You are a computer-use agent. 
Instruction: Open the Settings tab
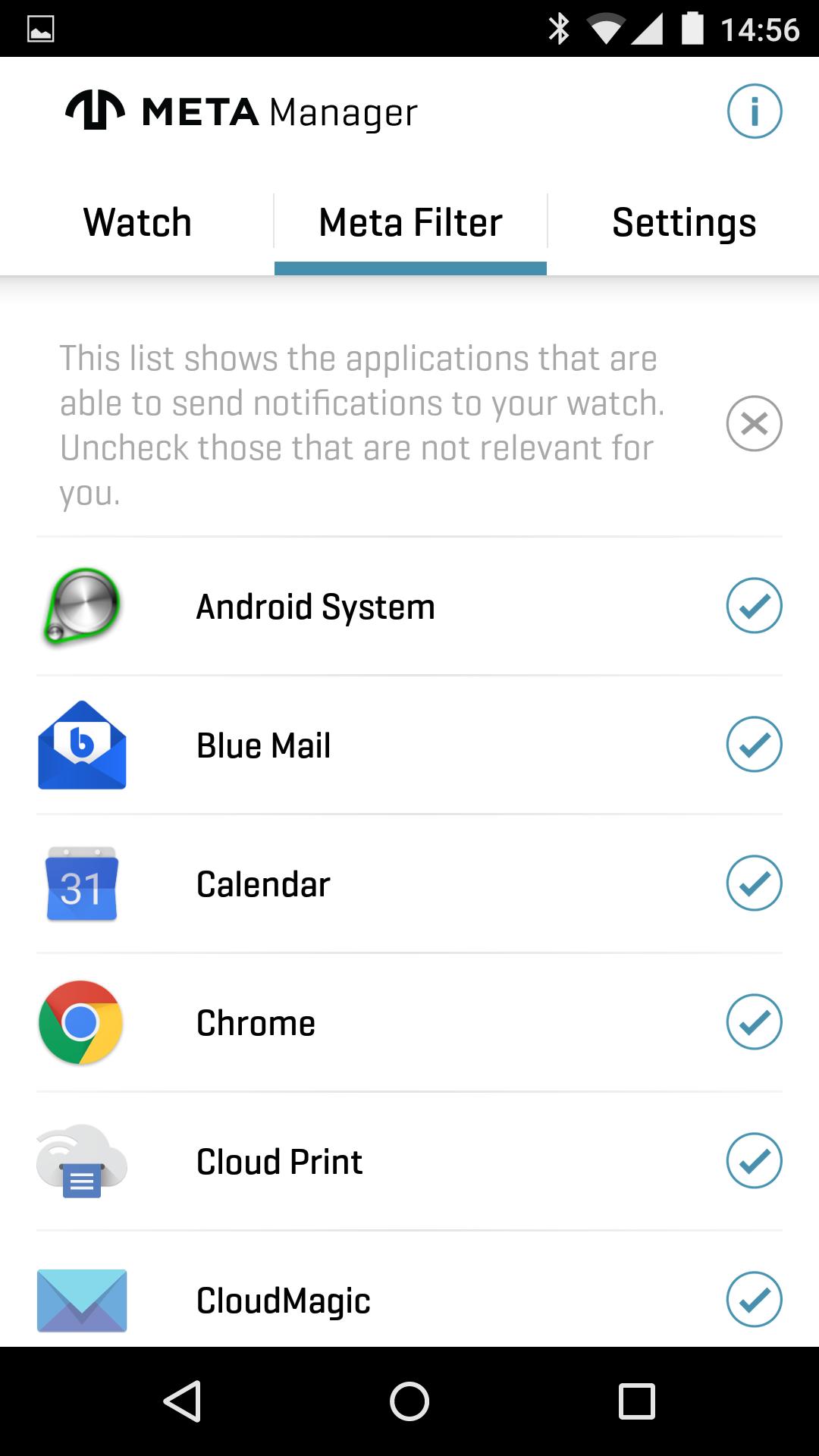[682, 222]
